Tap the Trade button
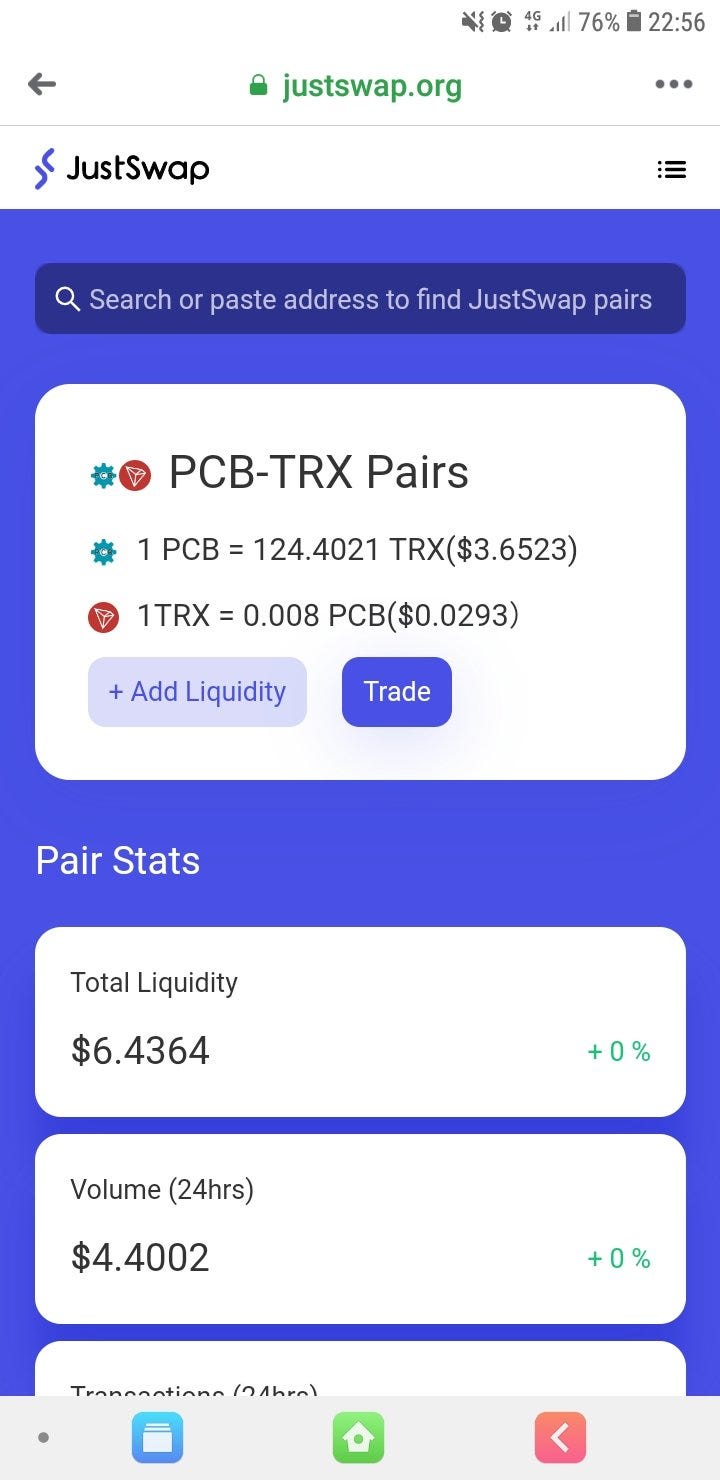The image size is (720, 1480). [397, 692]
